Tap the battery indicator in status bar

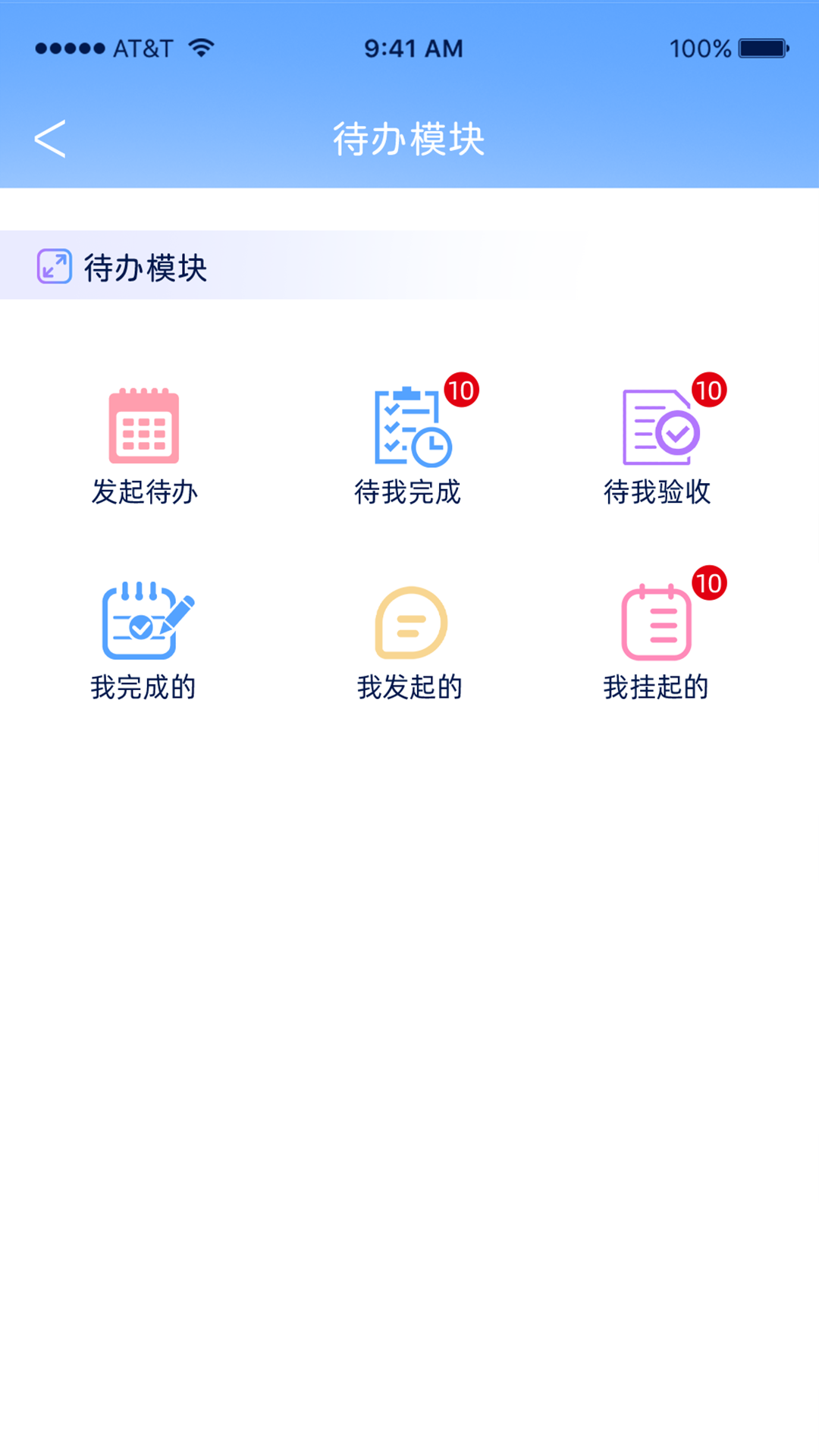pyautogui.click(x=762, y=47)
